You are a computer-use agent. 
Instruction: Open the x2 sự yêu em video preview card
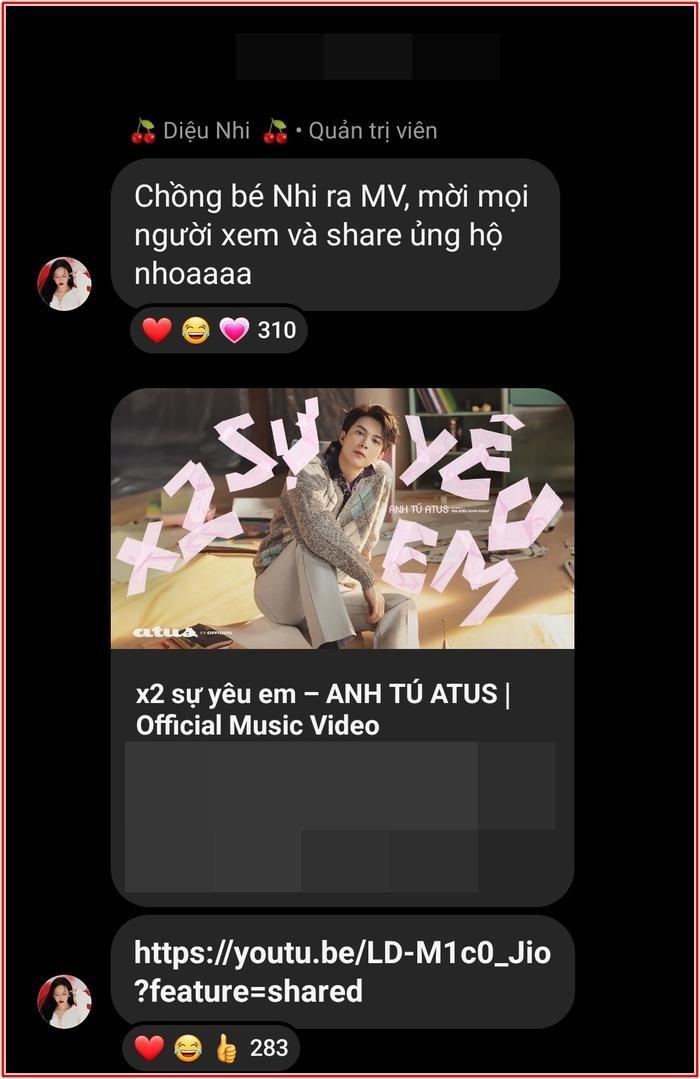(x=342, y=519)
